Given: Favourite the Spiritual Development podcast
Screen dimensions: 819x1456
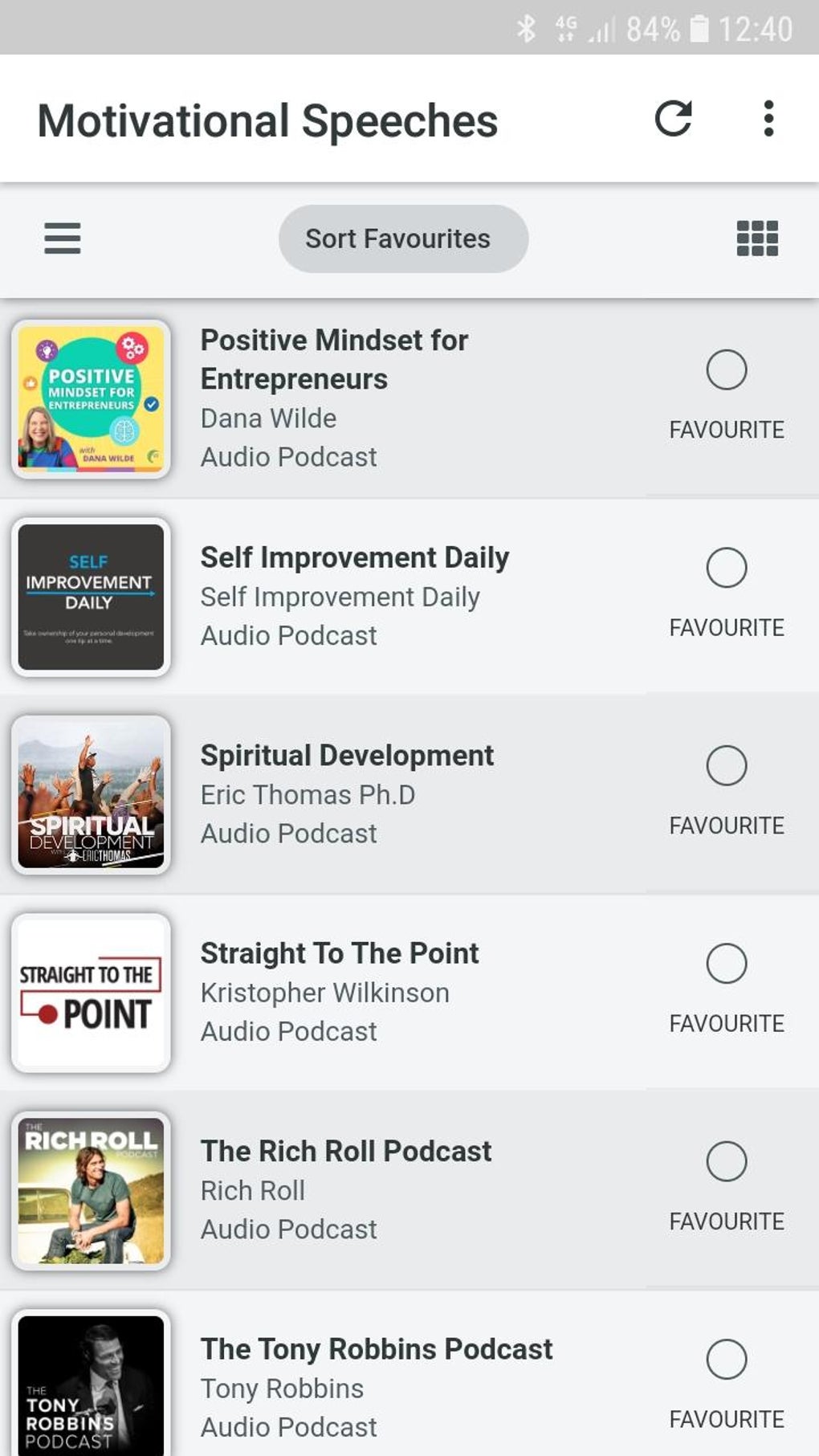Looking at the screenshot, I should (727, 766).
